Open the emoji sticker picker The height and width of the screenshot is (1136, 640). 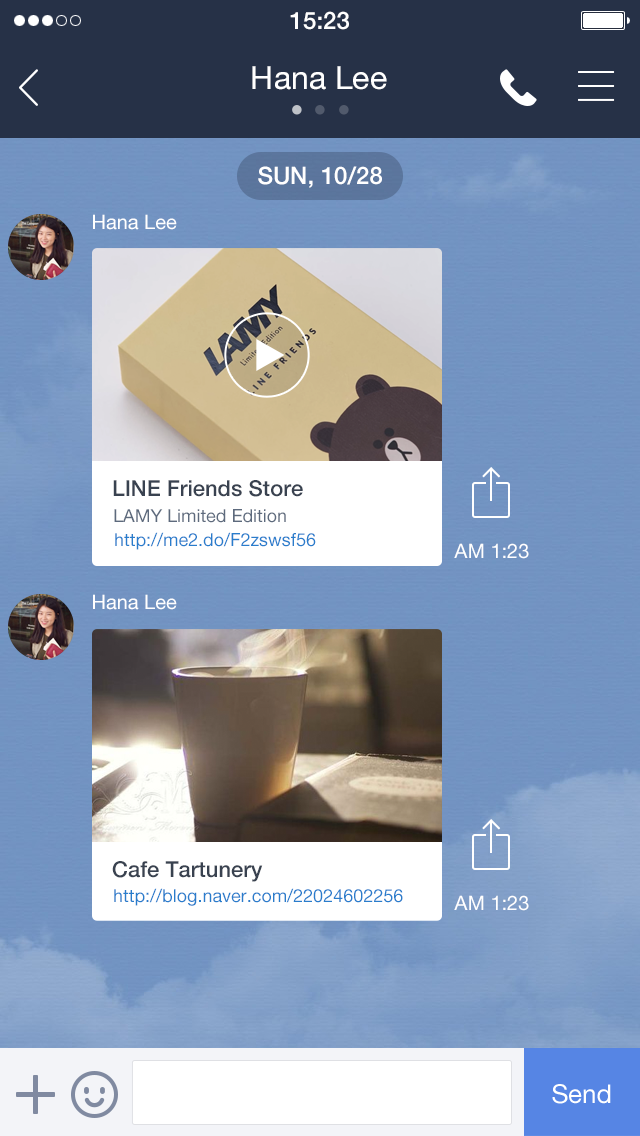pos(94,1094)
